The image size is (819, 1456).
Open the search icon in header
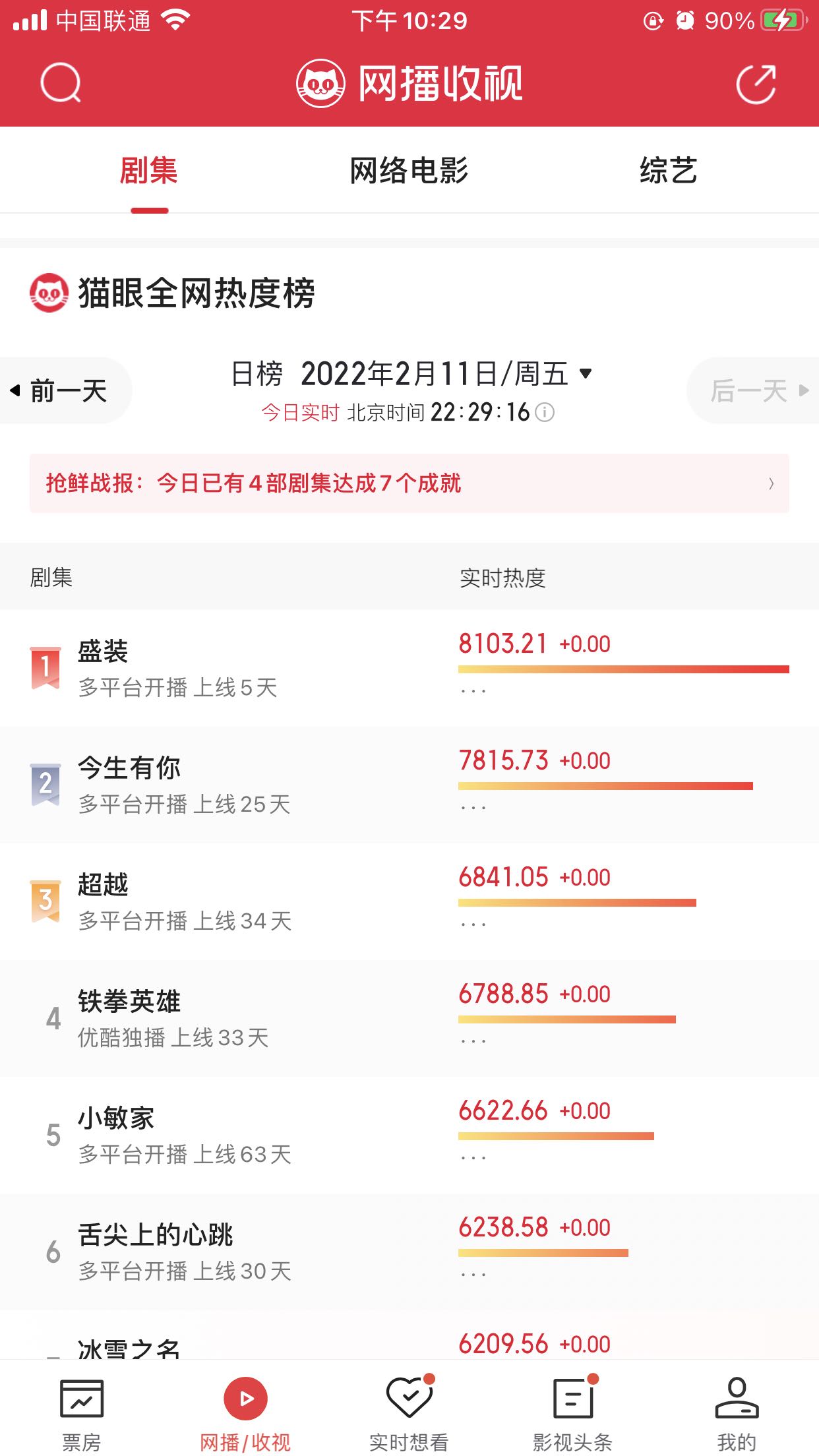point(61,83)
